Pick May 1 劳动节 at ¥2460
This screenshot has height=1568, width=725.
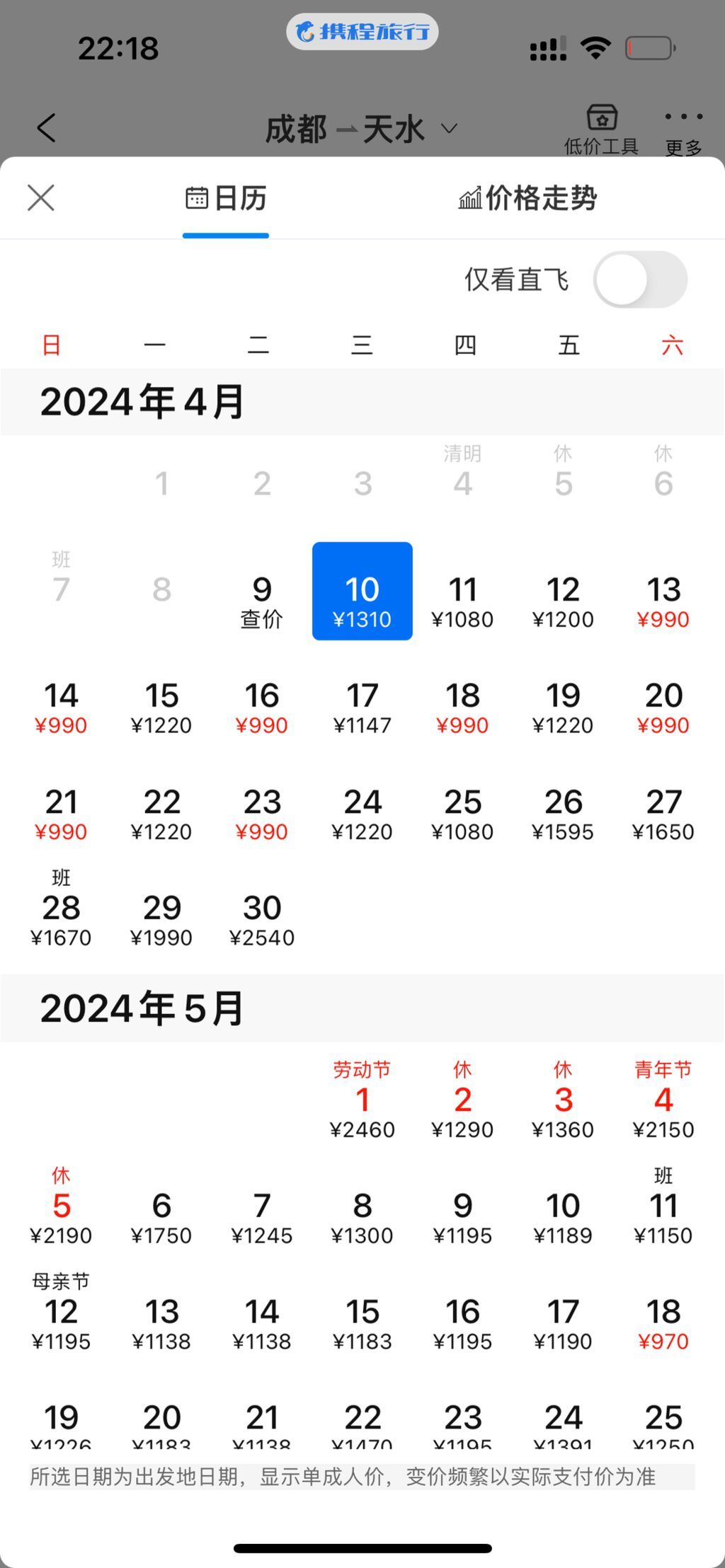362,1104
